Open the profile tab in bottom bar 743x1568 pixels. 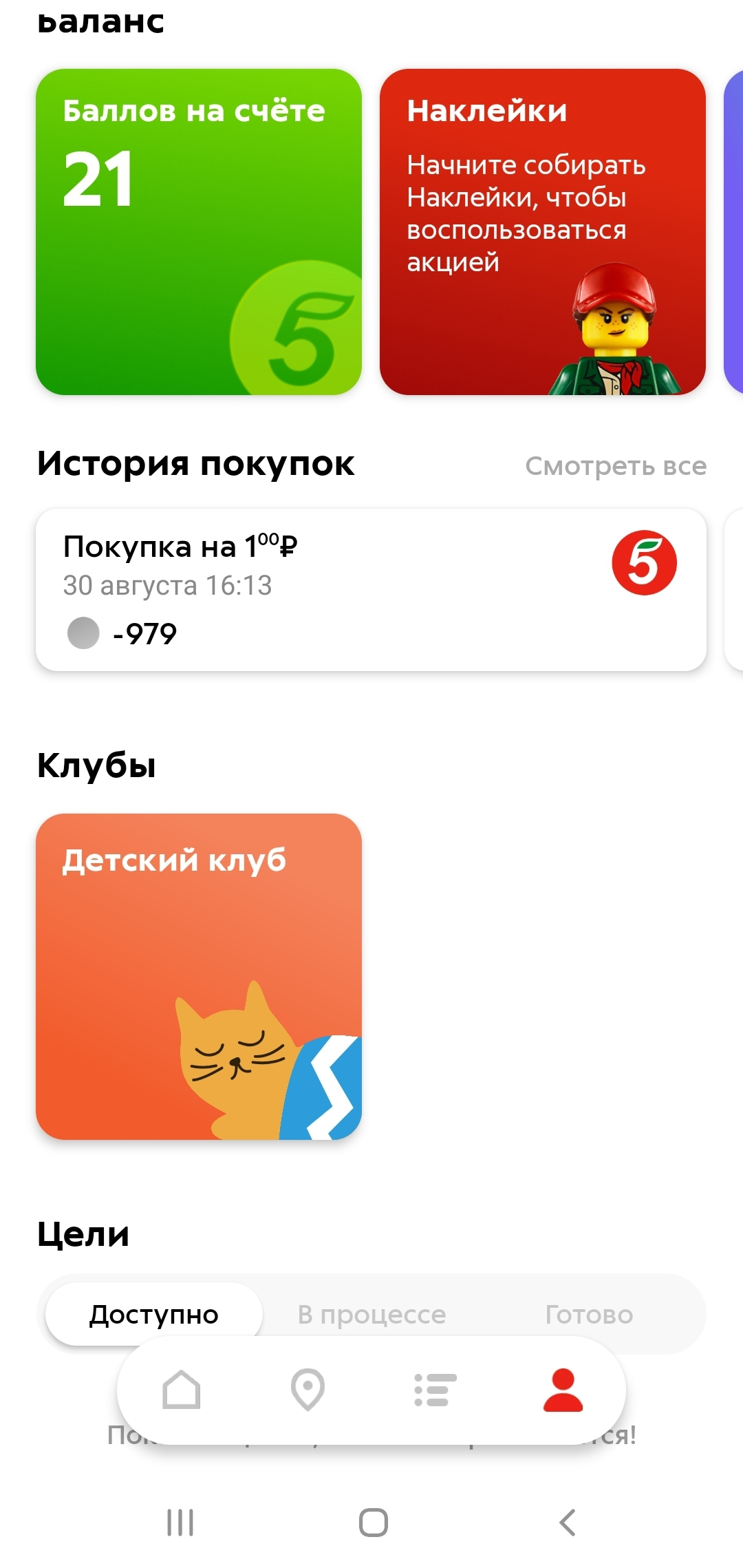pyautogui.click(x=563, y=1390)
